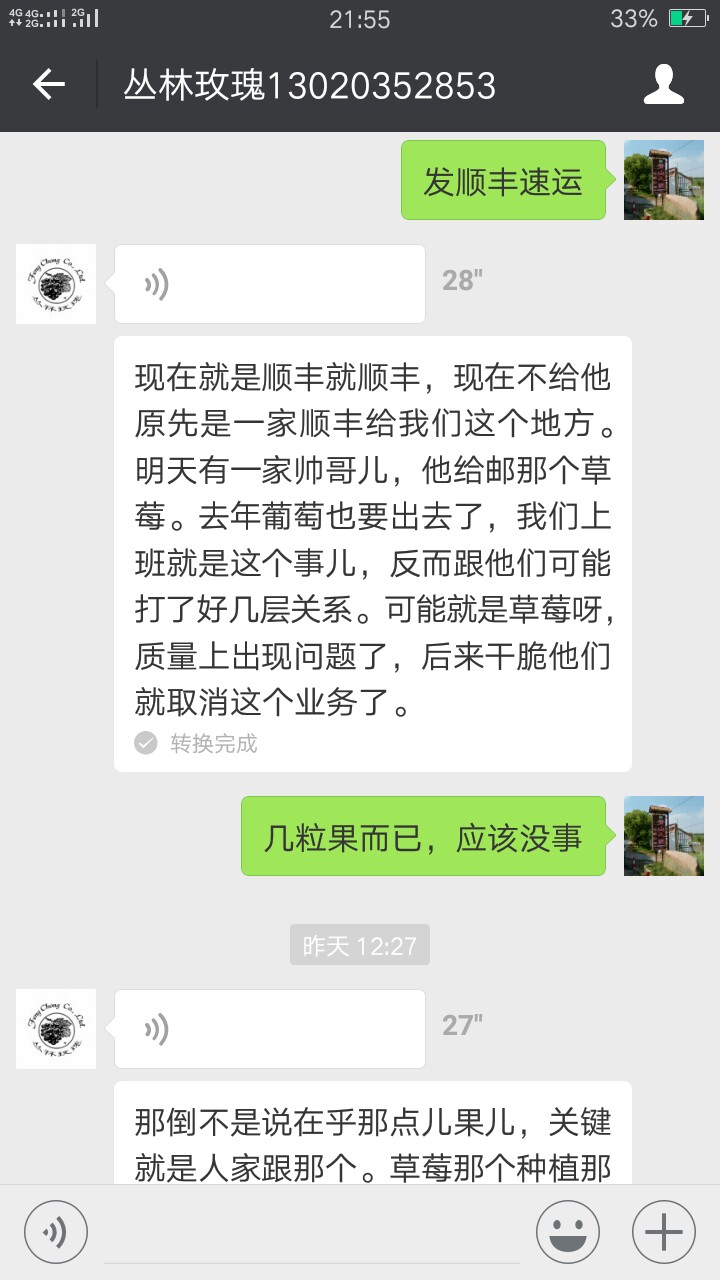Open contact avatar beside 28-second voice message
720x1280 pixels.
click(56, 284)
